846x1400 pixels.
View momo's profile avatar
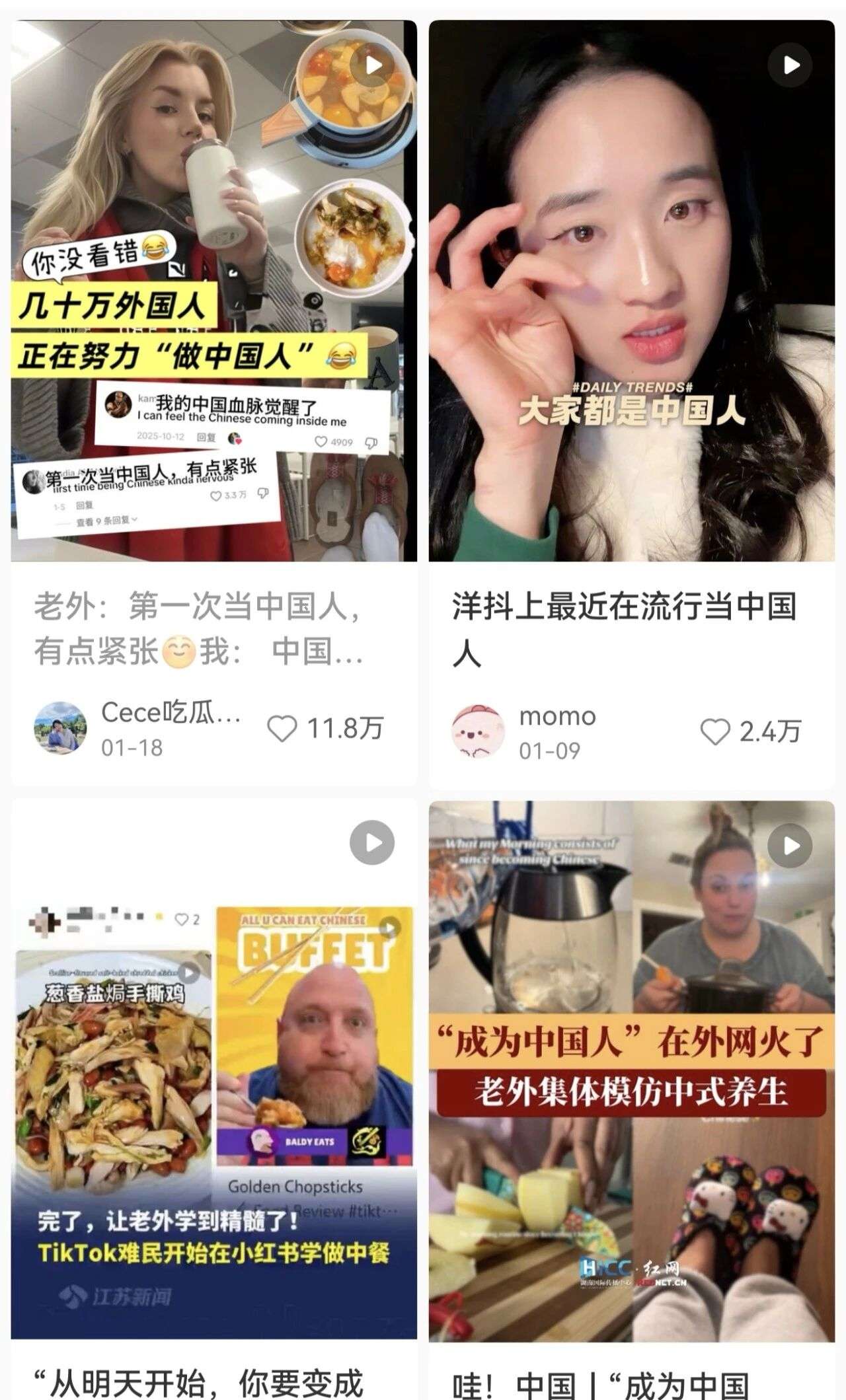tap(478, 731)
